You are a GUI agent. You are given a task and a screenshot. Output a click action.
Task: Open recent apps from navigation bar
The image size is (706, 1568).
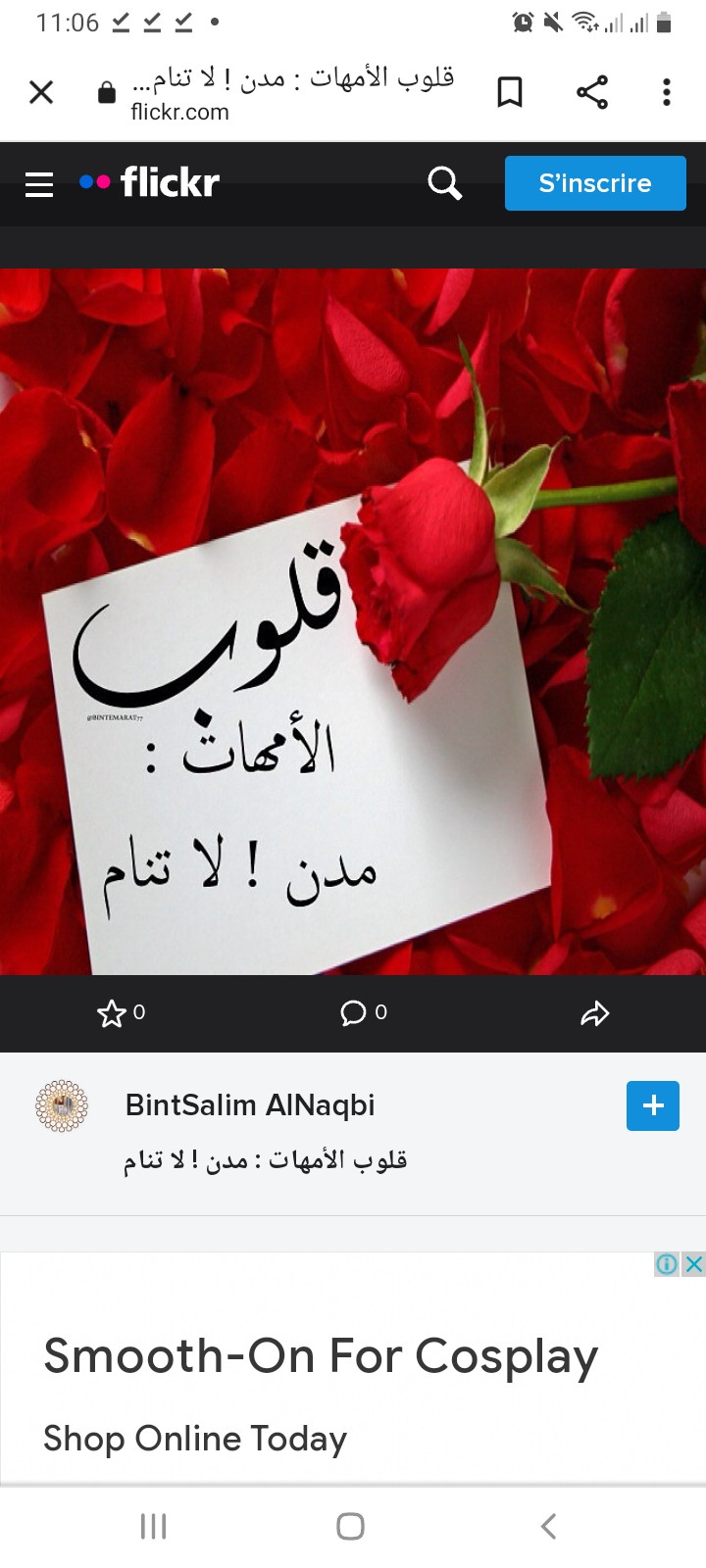[x=154, y=1526]
